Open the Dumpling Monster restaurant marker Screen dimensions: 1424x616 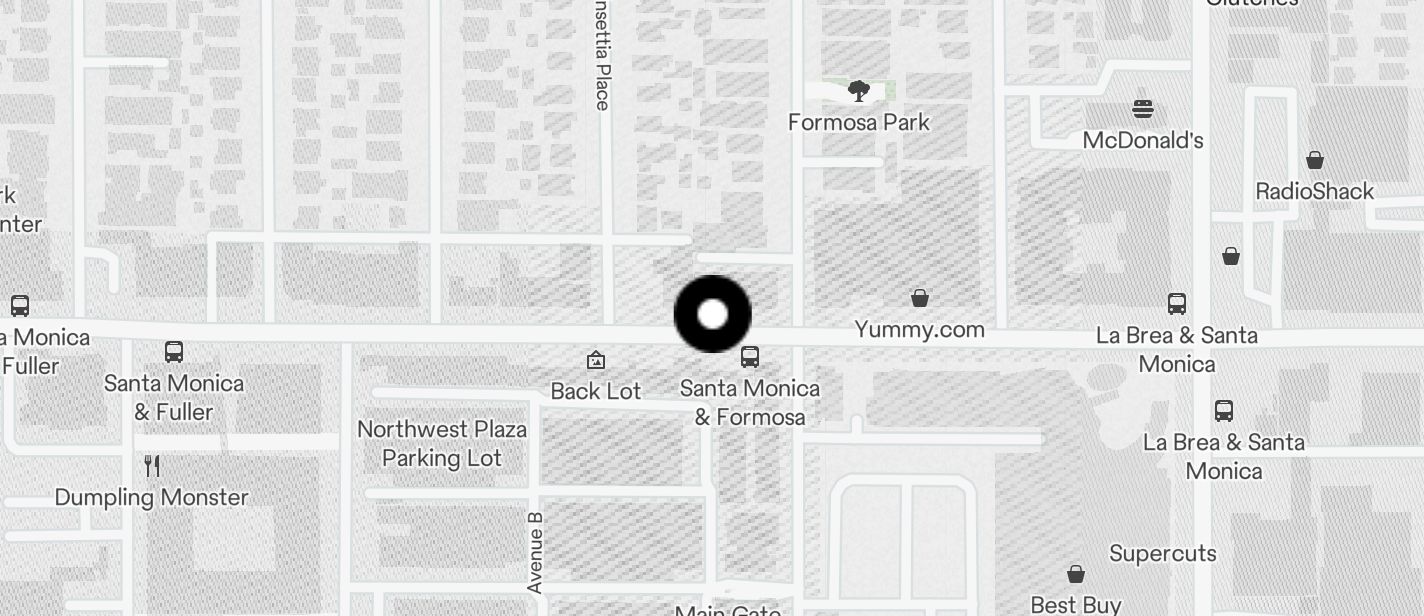pos(152,466)
